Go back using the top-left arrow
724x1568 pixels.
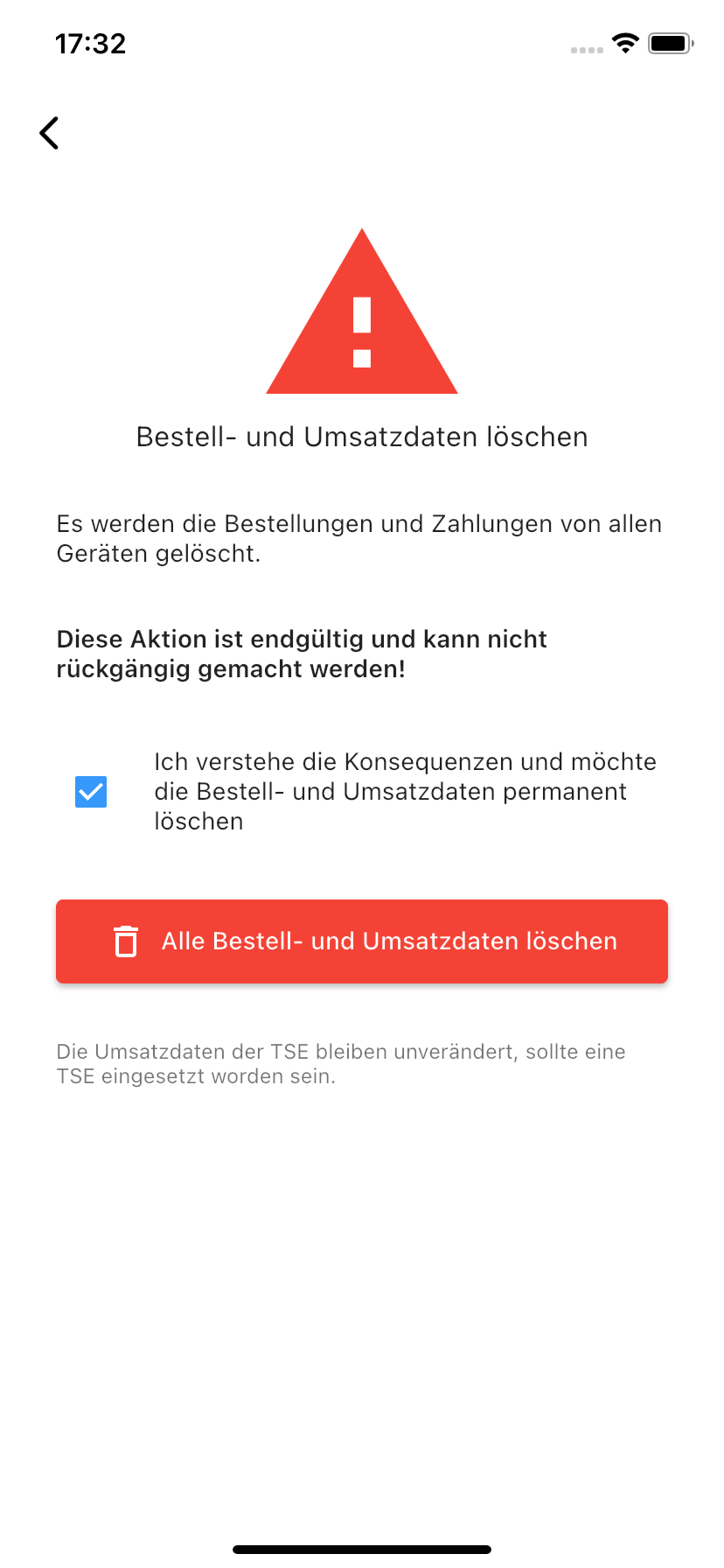(x=50, y=133)
